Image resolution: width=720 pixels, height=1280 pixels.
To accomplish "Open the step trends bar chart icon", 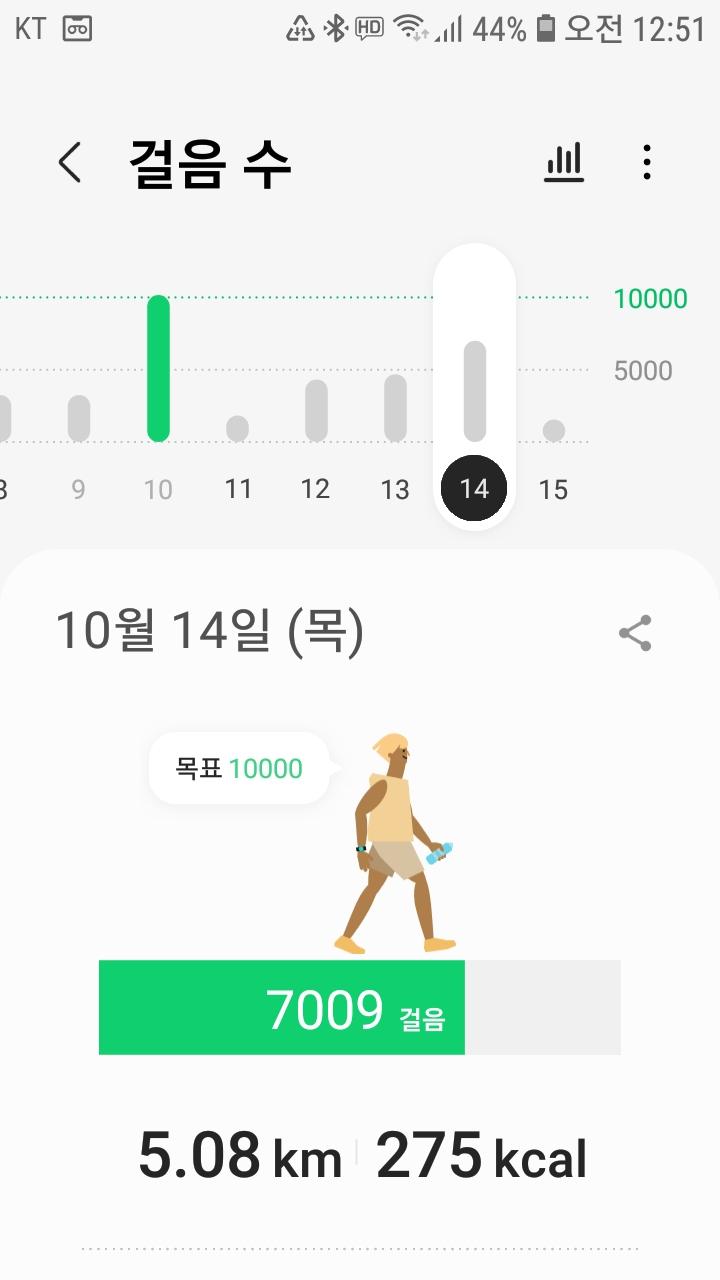I will 564,162.
